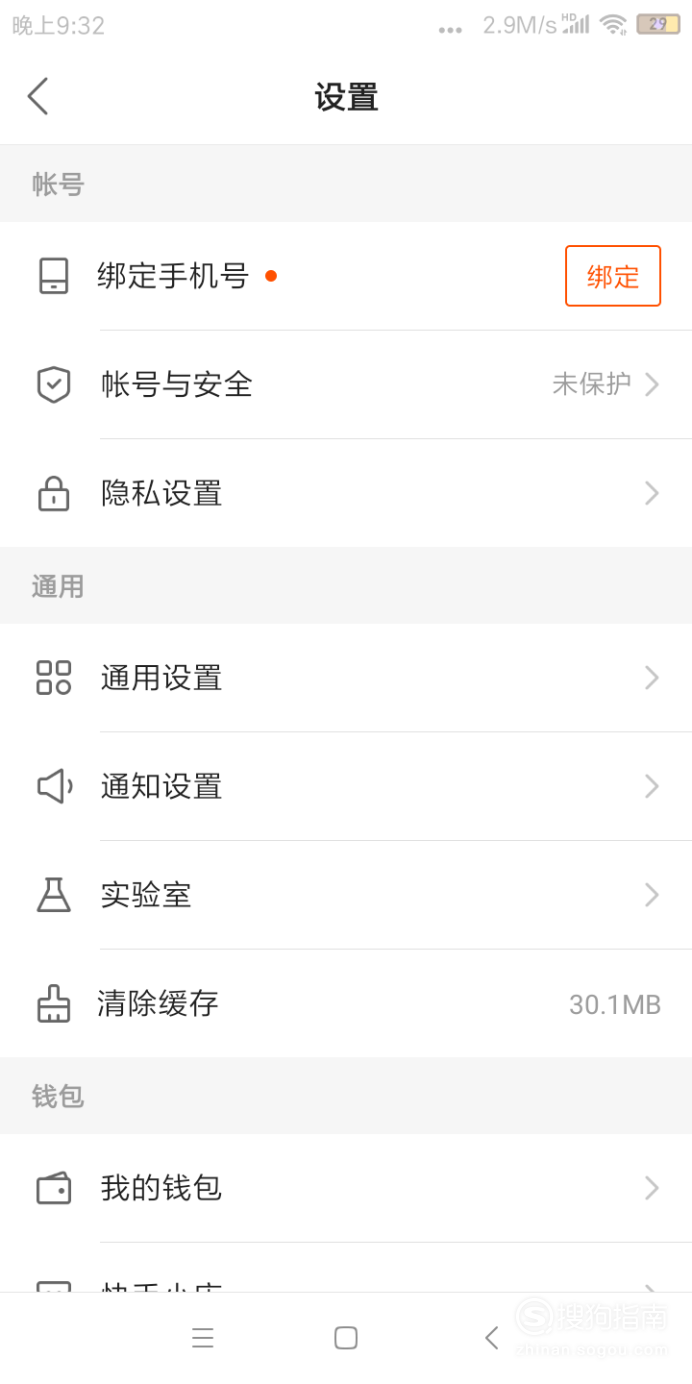Select 清除缓存 to clear 30.1MB
The width and height of the screenshot is (692, 1384).
pos(346,1003)
